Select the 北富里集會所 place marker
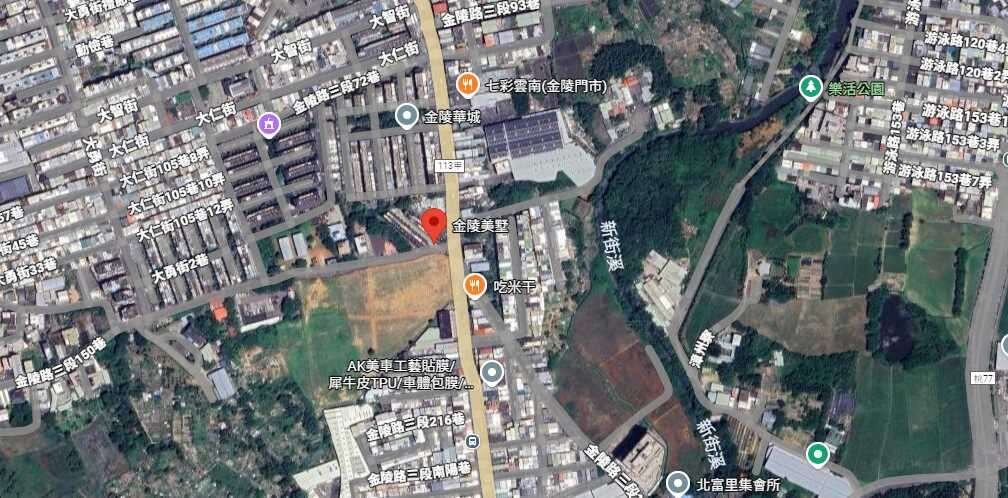The width and height of the screenshot is (1008, 498). [678, 484]
